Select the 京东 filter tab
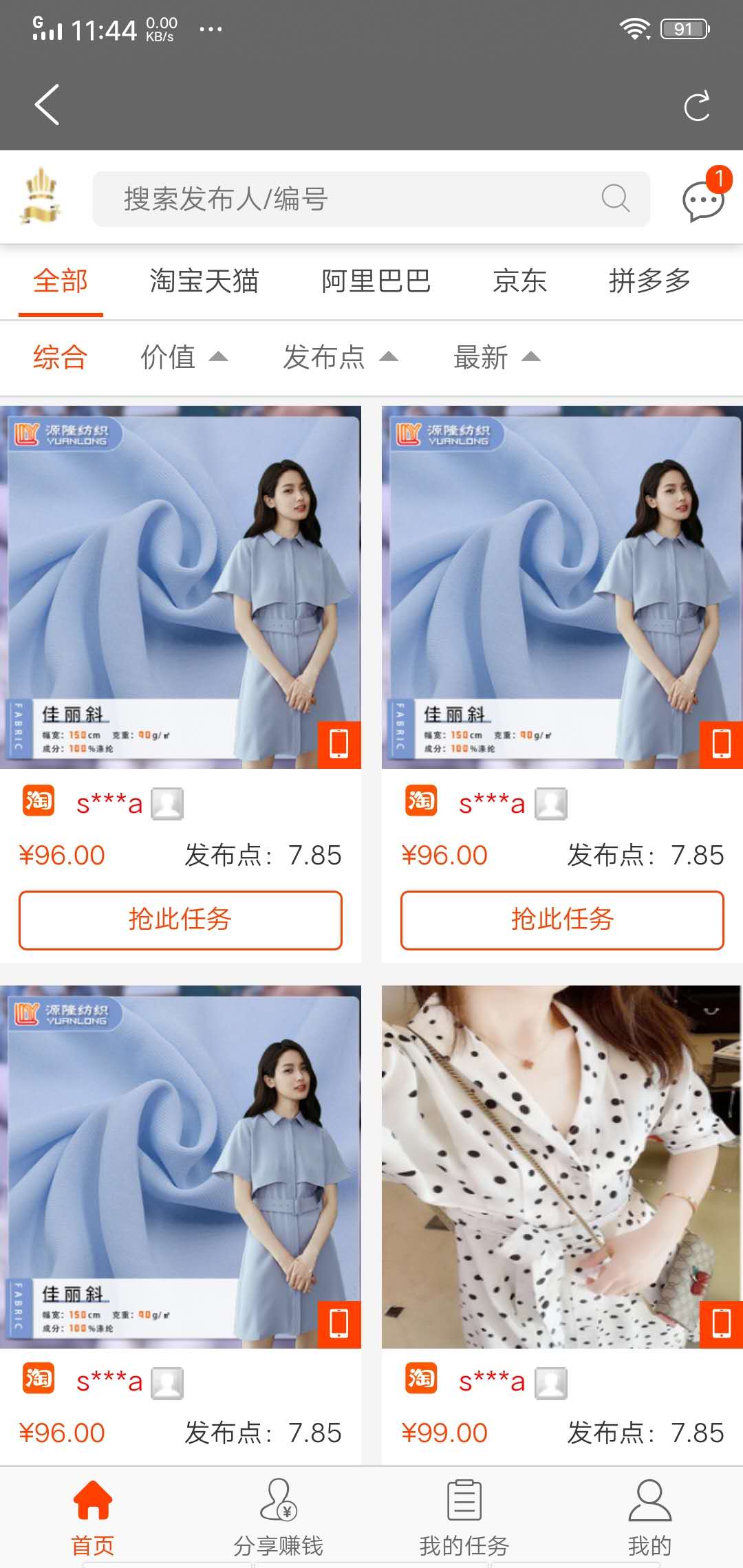The image size is (743, 1568). coord(521,281)
